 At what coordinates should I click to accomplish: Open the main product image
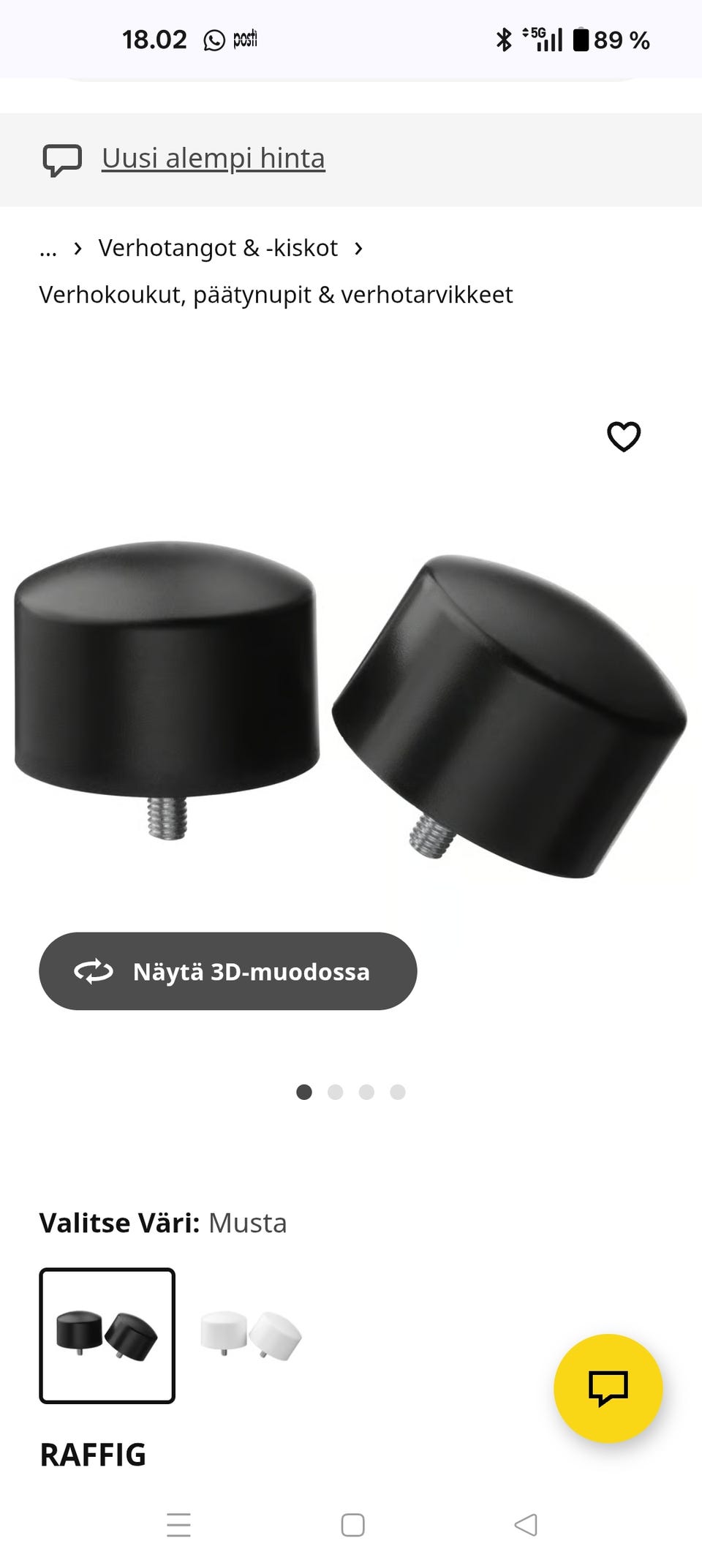pos(351,709)
